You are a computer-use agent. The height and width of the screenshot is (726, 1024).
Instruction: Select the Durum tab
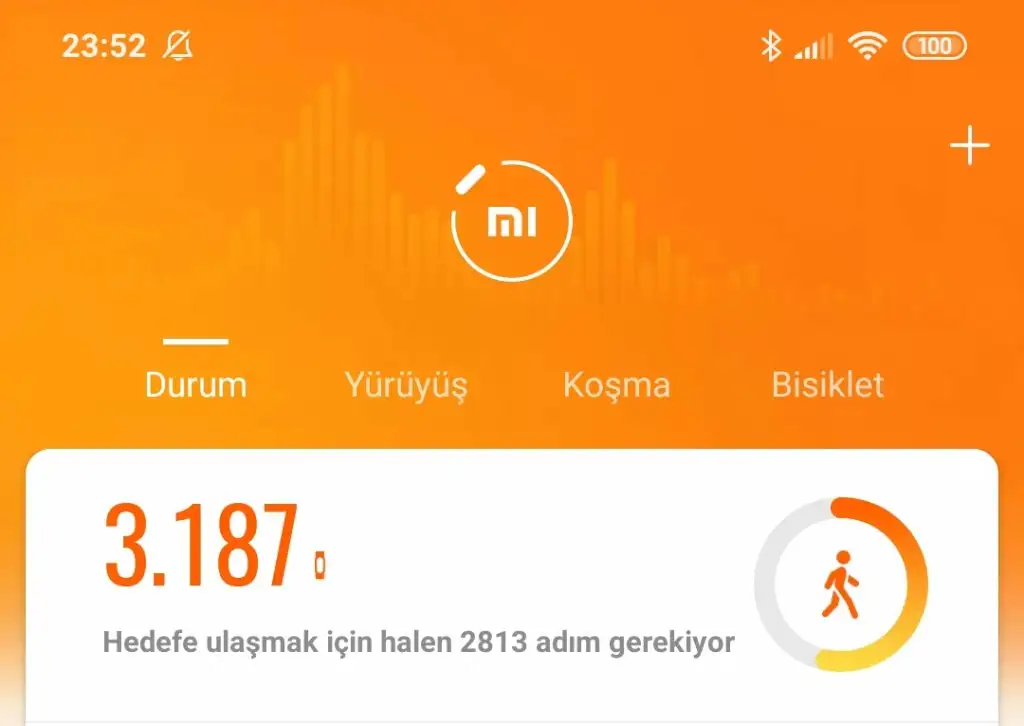(x=196, y=385)
